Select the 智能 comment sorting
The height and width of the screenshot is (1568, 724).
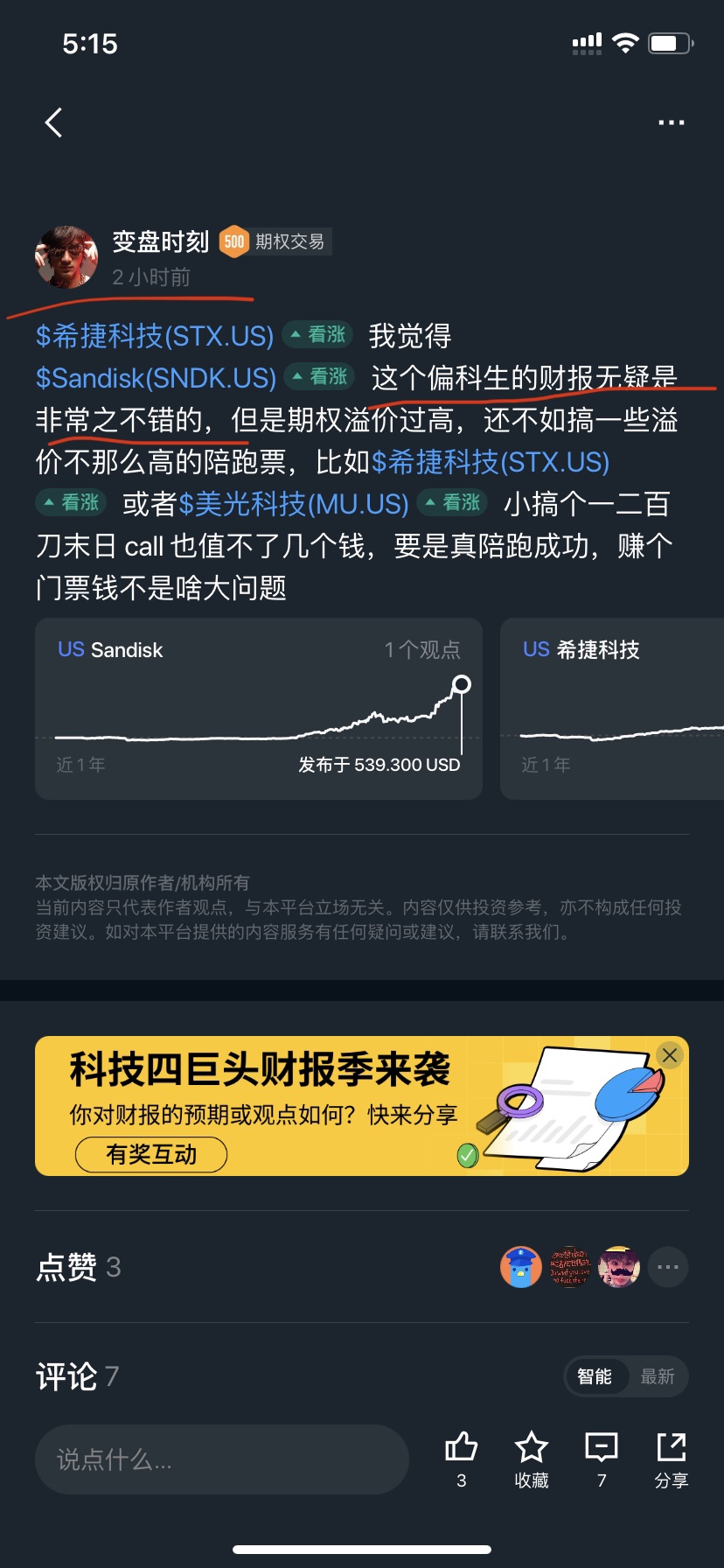tap(595, 1376)
